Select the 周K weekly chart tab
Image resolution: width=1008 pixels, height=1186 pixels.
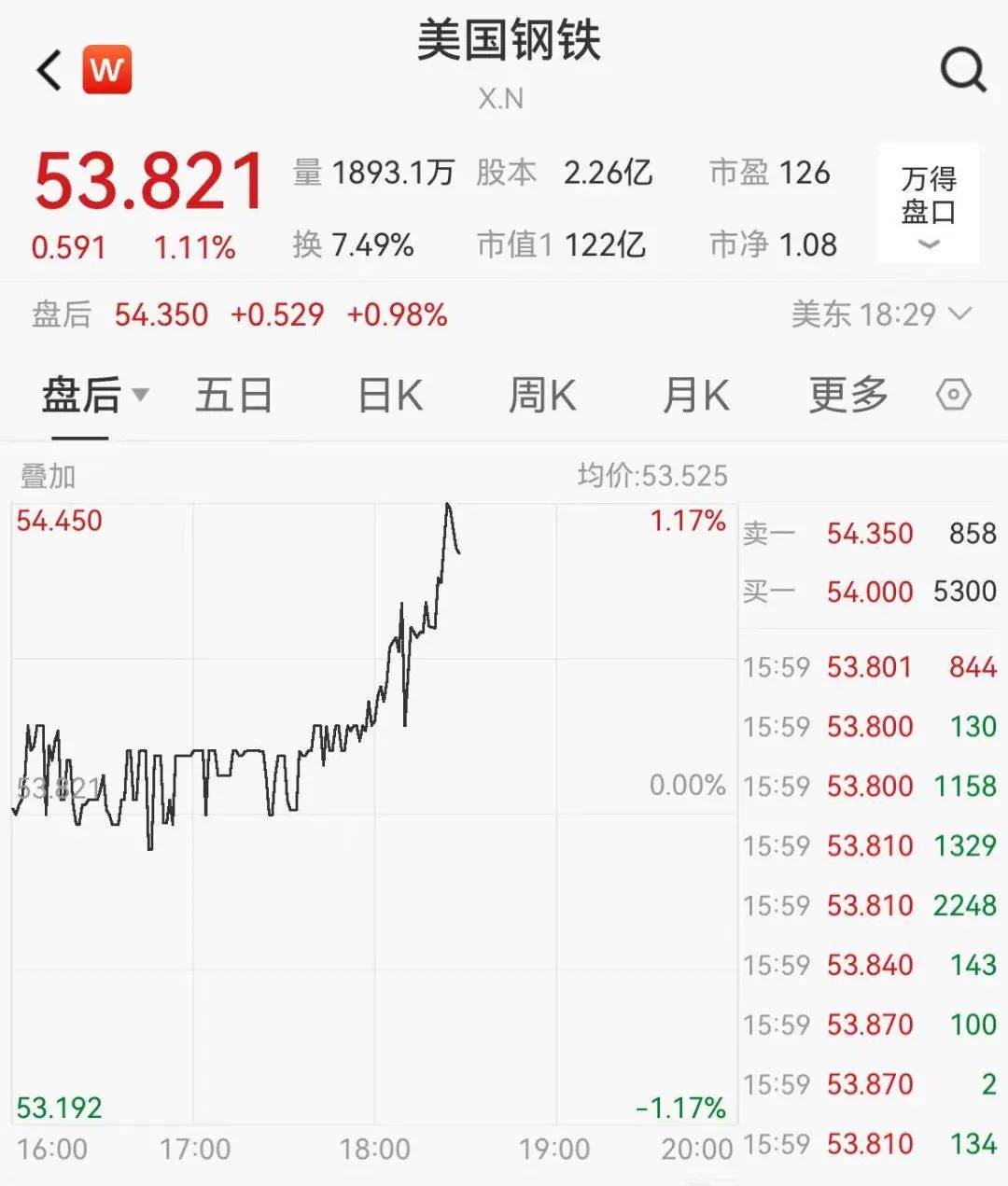pos(541,394)
